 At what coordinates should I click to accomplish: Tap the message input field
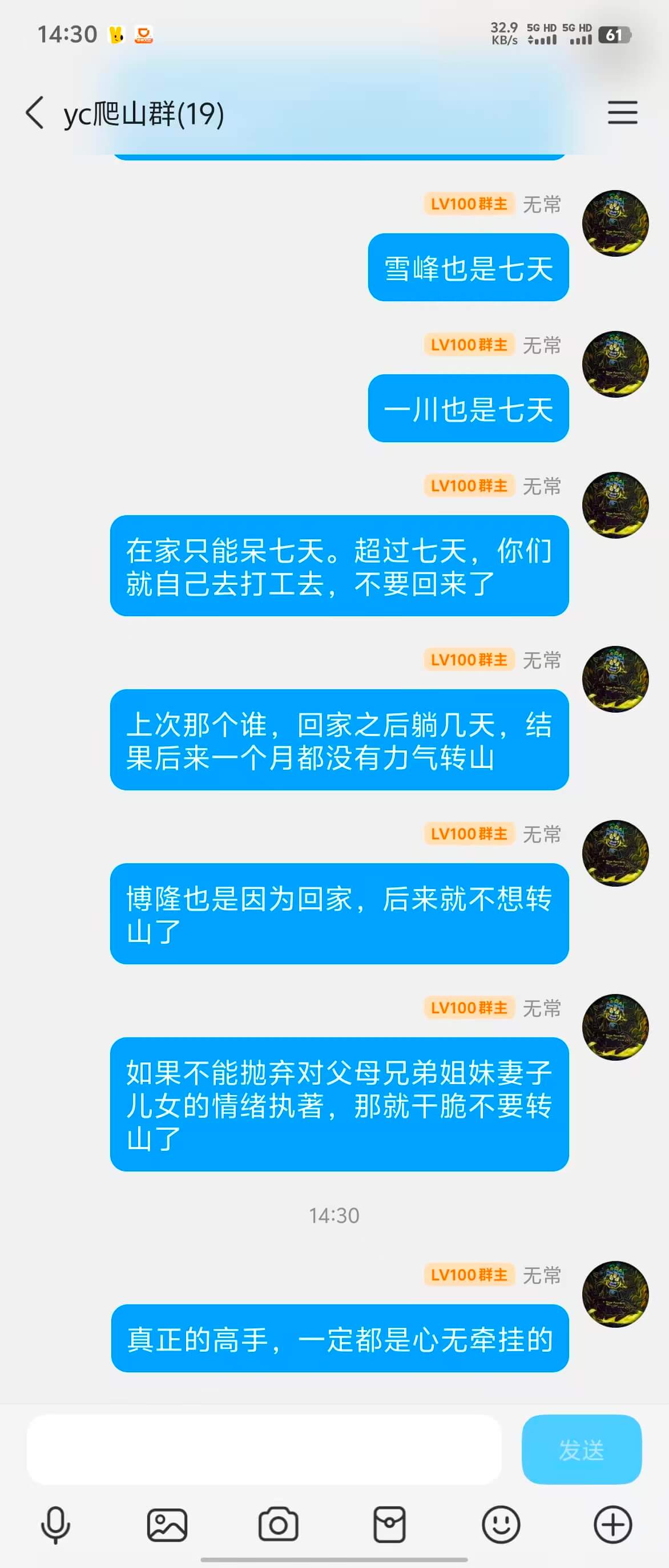point(264,1449)
